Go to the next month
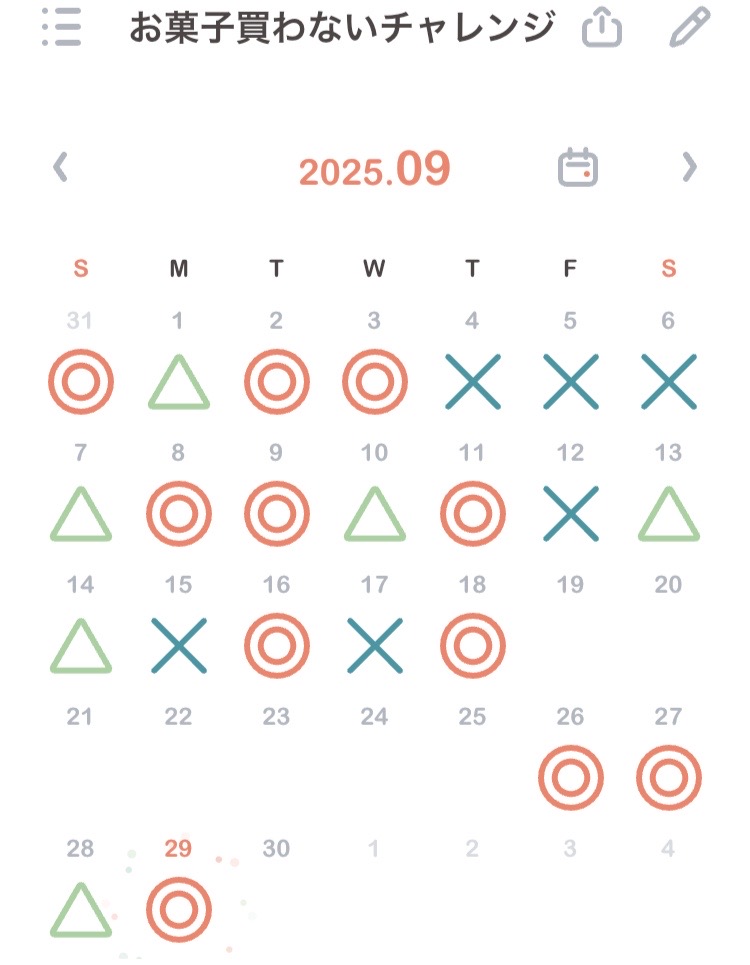The image size is (750, 965). pos(688,168)
